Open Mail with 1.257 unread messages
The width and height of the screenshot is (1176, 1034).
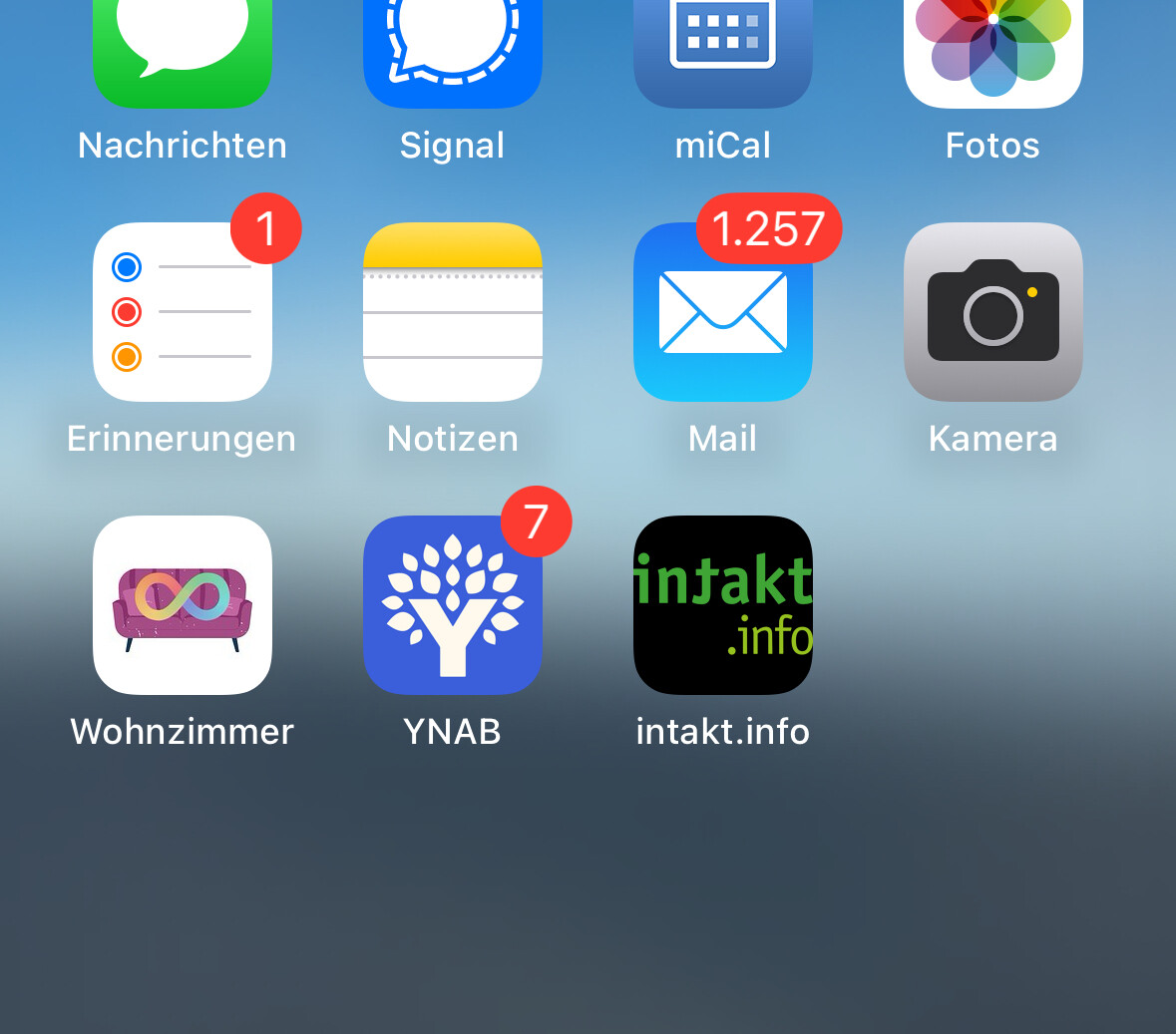click(723, 312)
